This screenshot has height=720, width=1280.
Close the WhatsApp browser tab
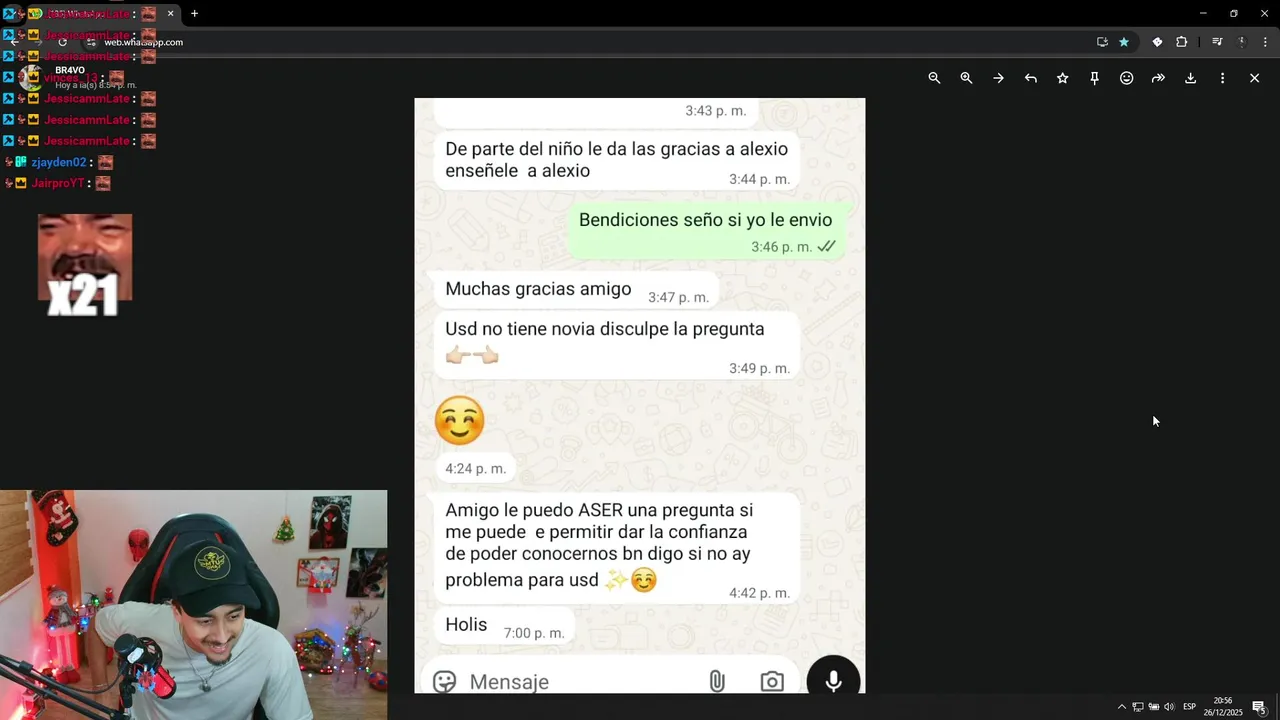click(x=170, y=14)
